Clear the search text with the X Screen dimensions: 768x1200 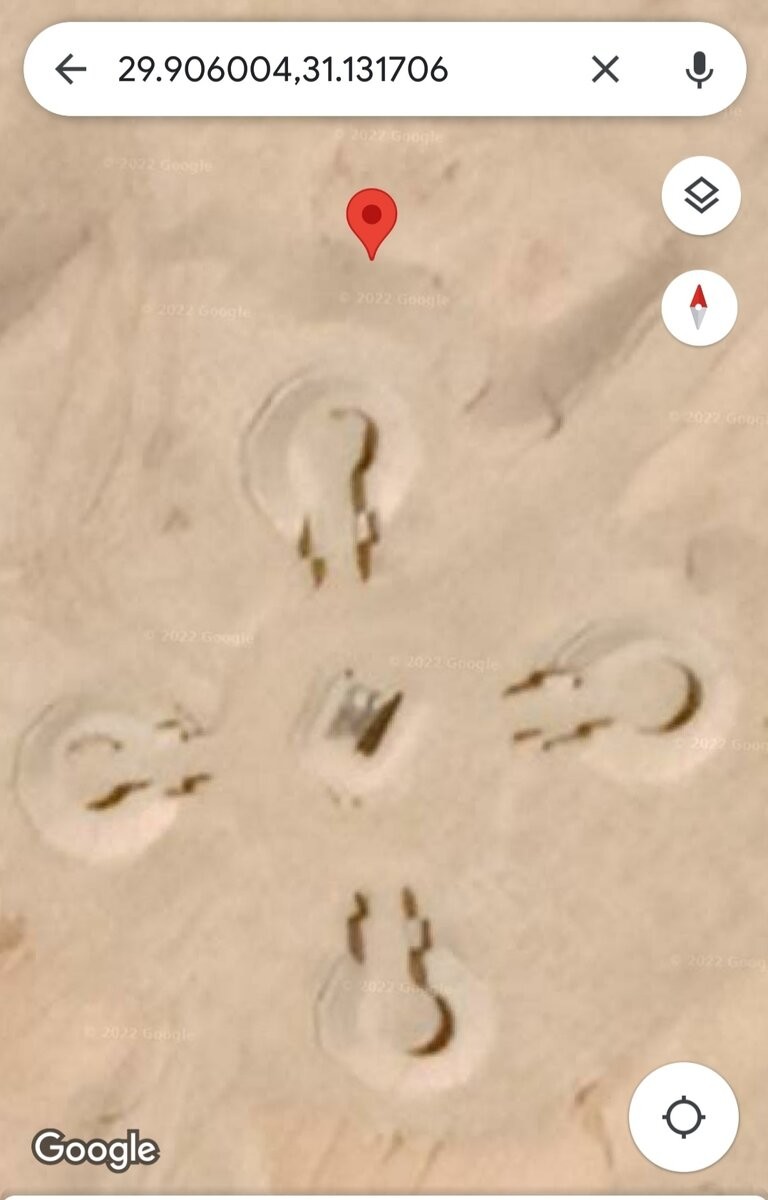point(605,69)
